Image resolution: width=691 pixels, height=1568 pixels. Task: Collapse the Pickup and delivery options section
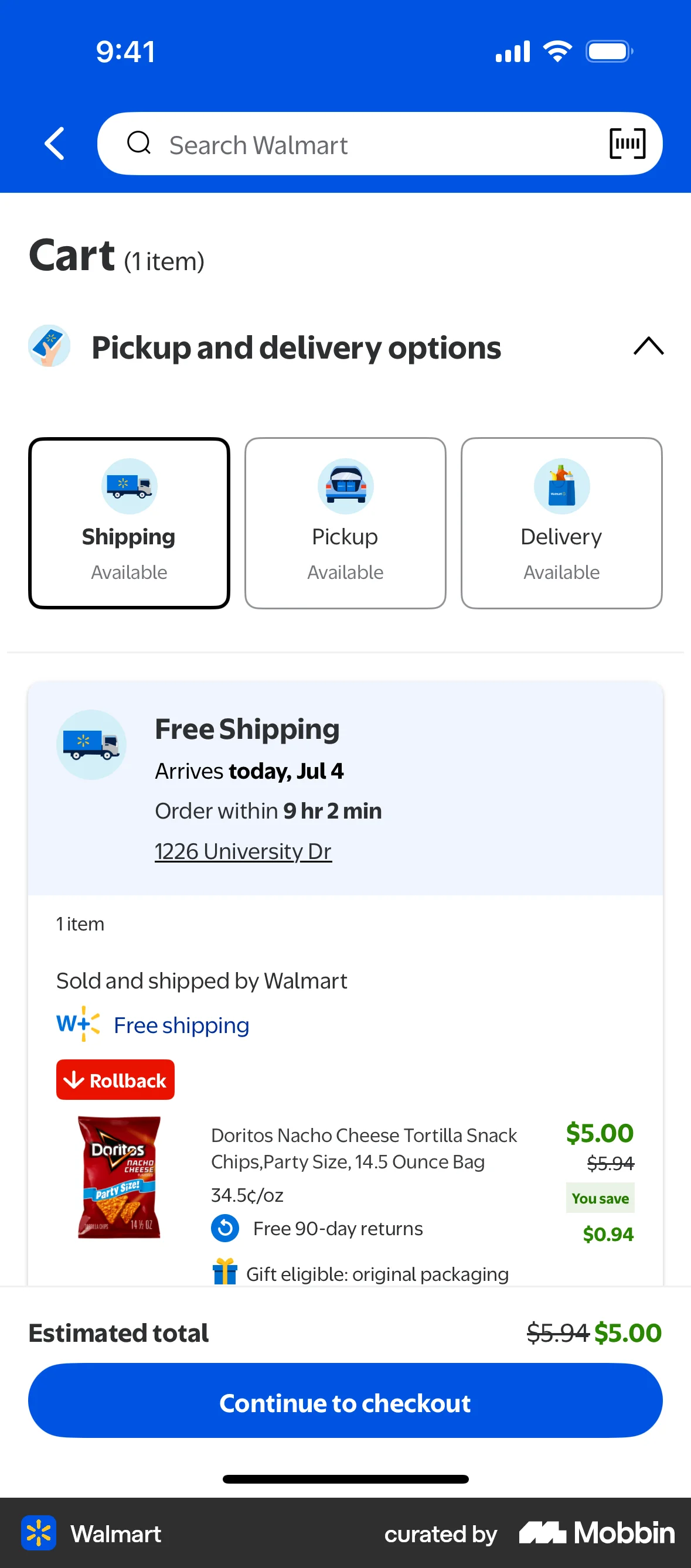(648, 347)
